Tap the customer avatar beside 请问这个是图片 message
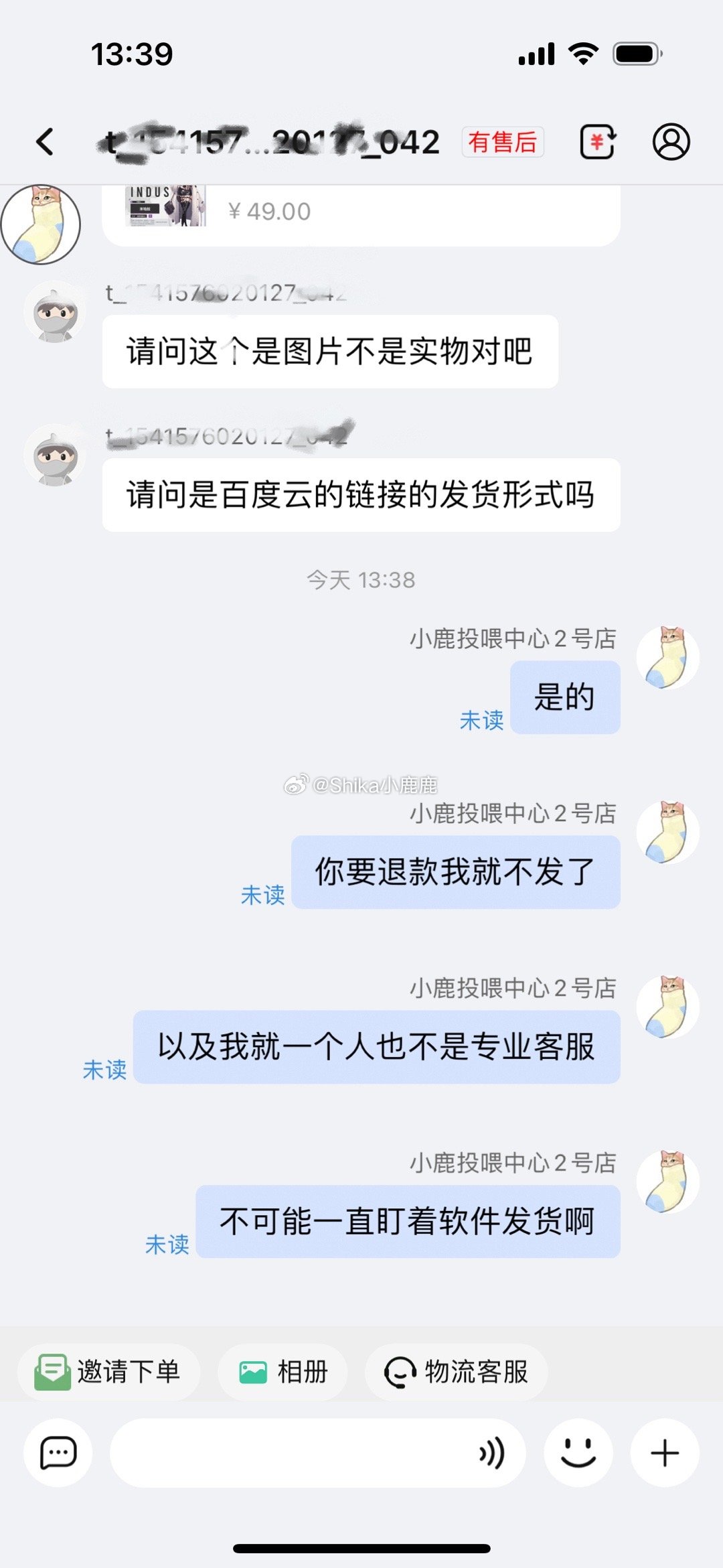 (55, 313)
